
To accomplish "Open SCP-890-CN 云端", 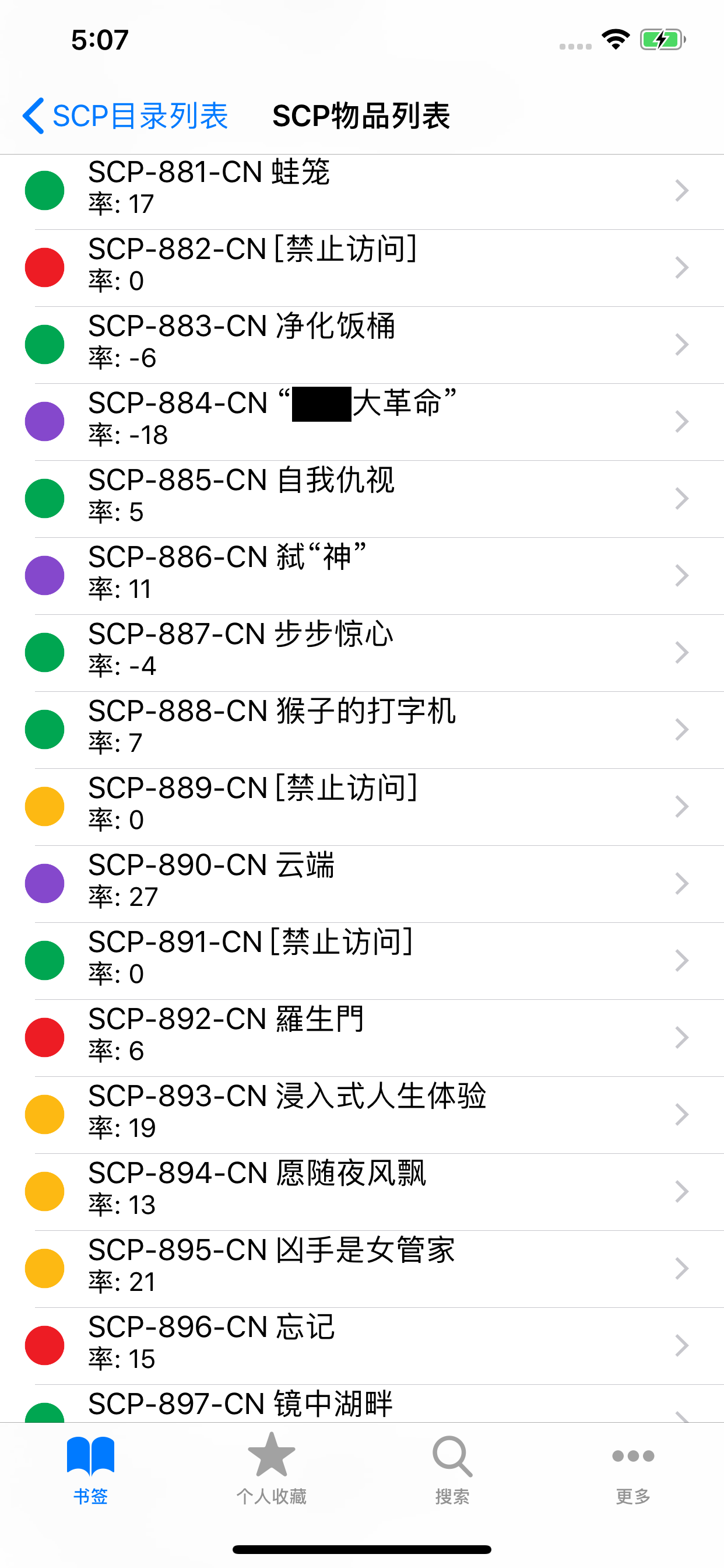I will click(362, 884).
